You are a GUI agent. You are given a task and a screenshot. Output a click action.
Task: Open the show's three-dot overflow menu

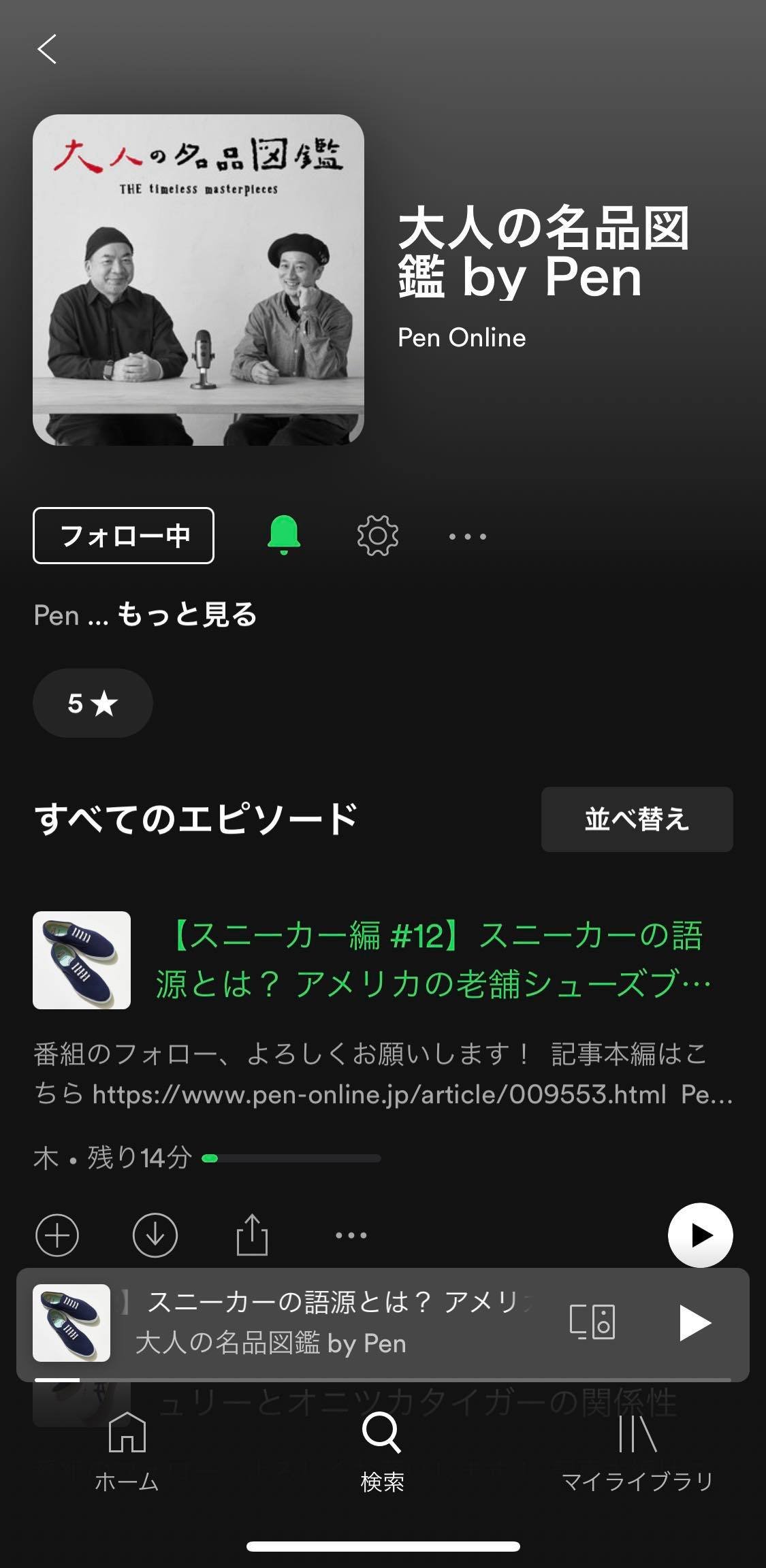468,536
